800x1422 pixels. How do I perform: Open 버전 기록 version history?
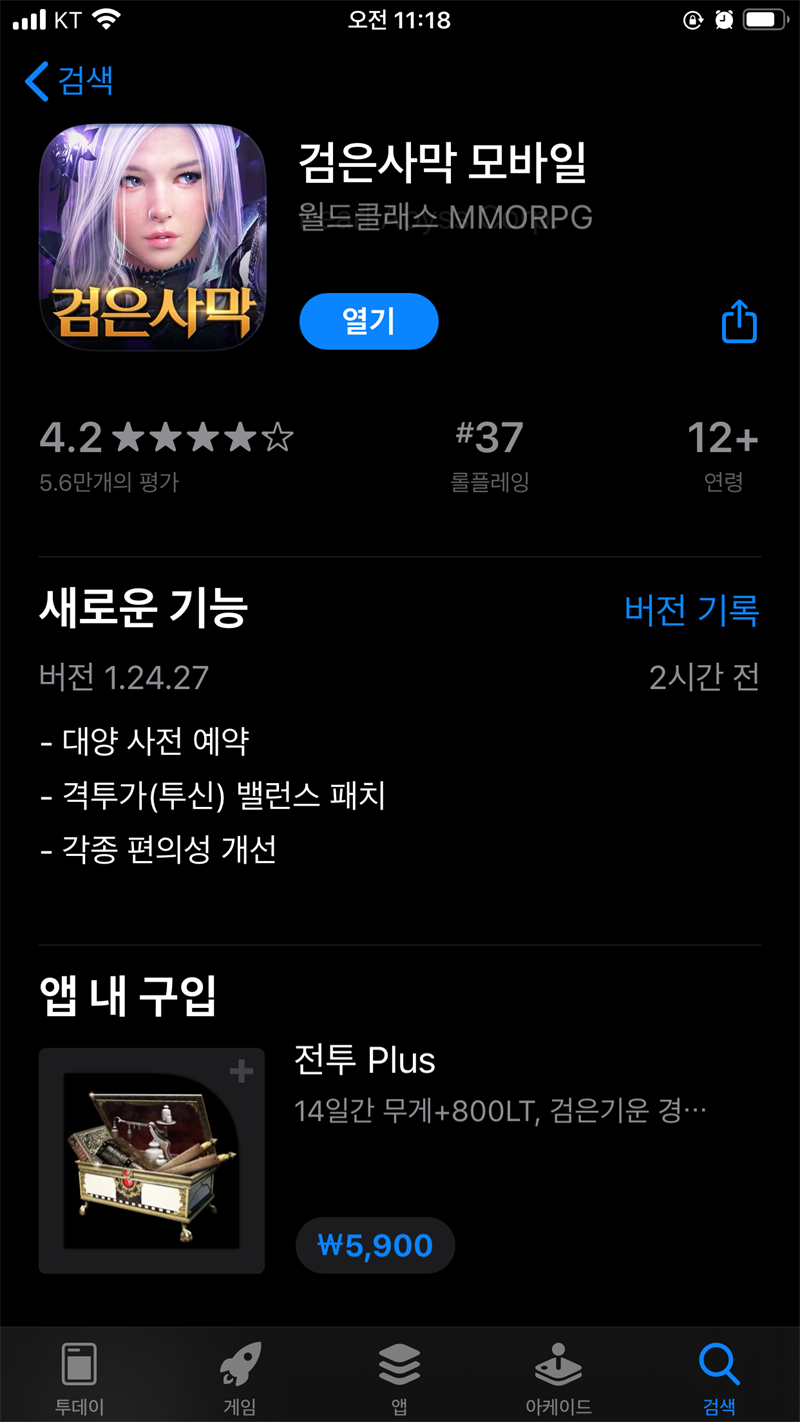691,609
